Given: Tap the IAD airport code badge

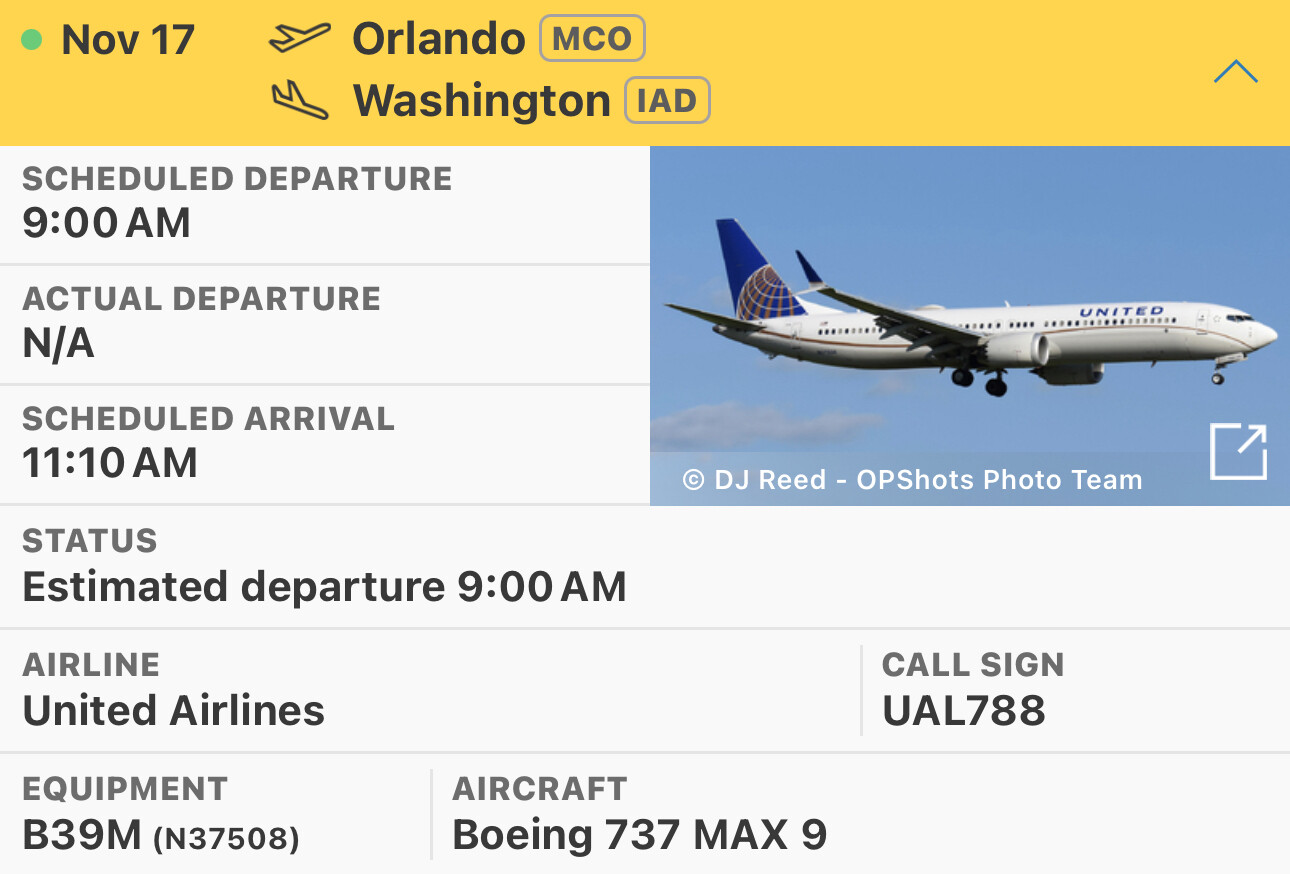Looking at the screenshot, I should click(667, 100).
